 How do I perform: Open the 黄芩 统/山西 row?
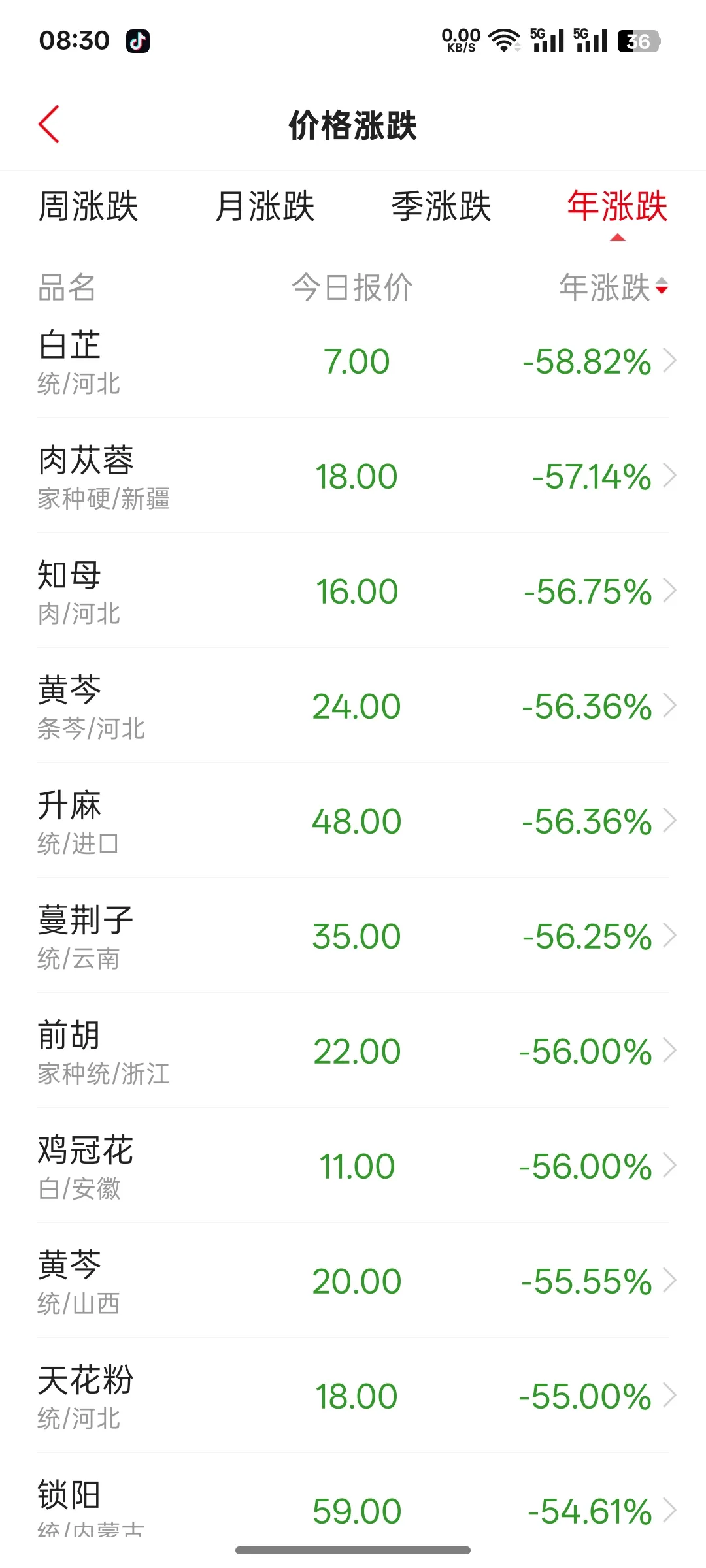[x=353, y=1281]
